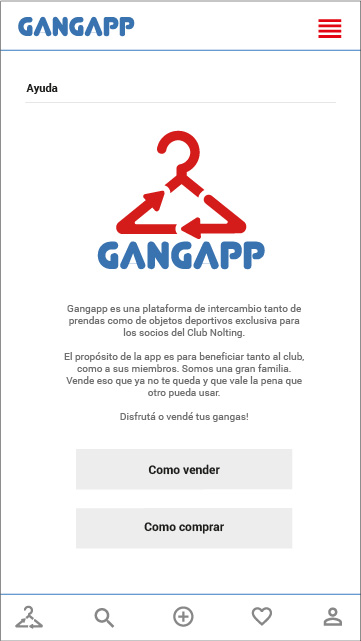The image size is (361, 641).
Task: Add a new item with plus icon
Action: pos(183,616)
